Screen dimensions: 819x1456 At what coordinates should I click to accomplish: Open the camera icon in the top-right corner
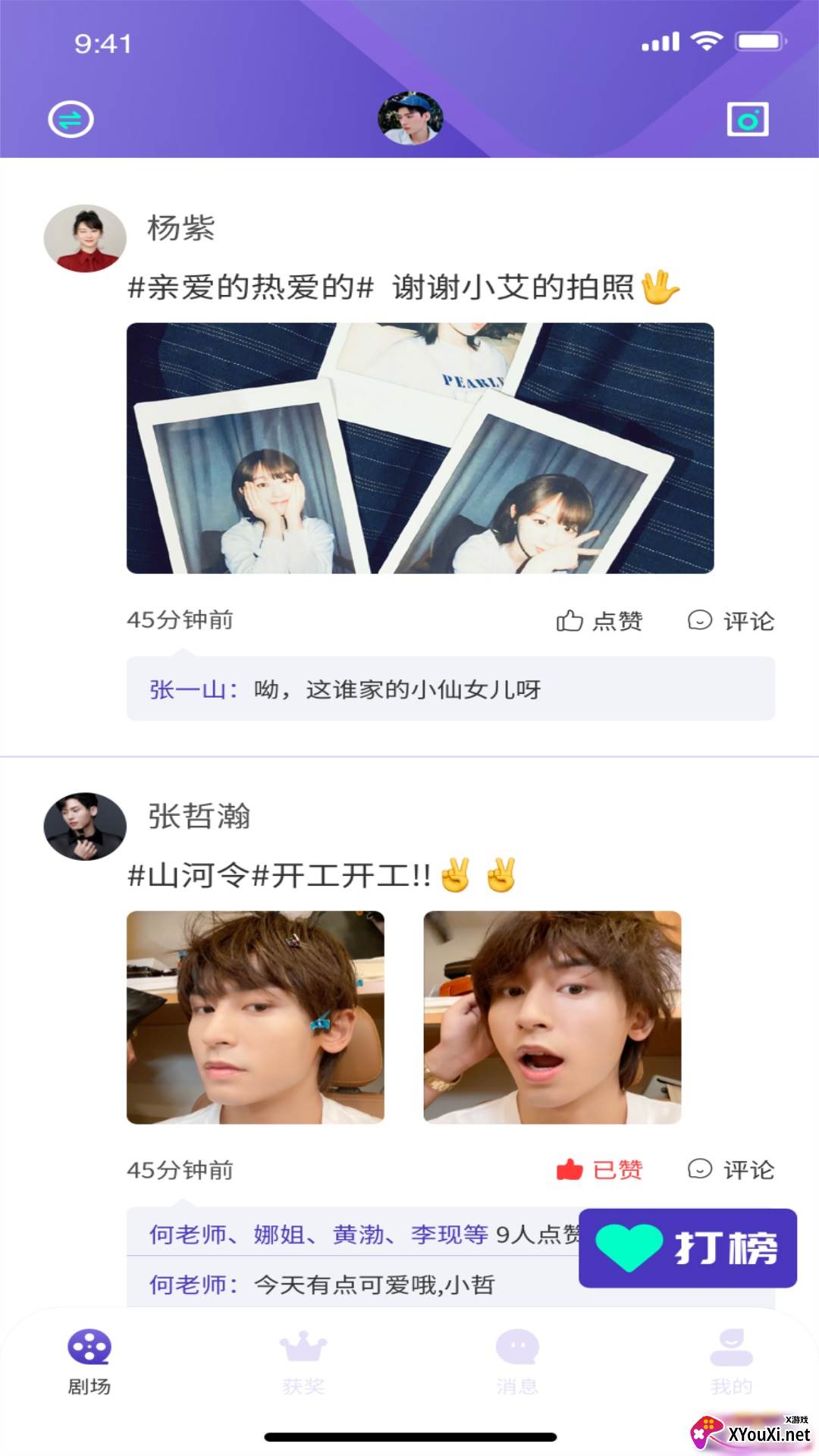pos(748,120)
